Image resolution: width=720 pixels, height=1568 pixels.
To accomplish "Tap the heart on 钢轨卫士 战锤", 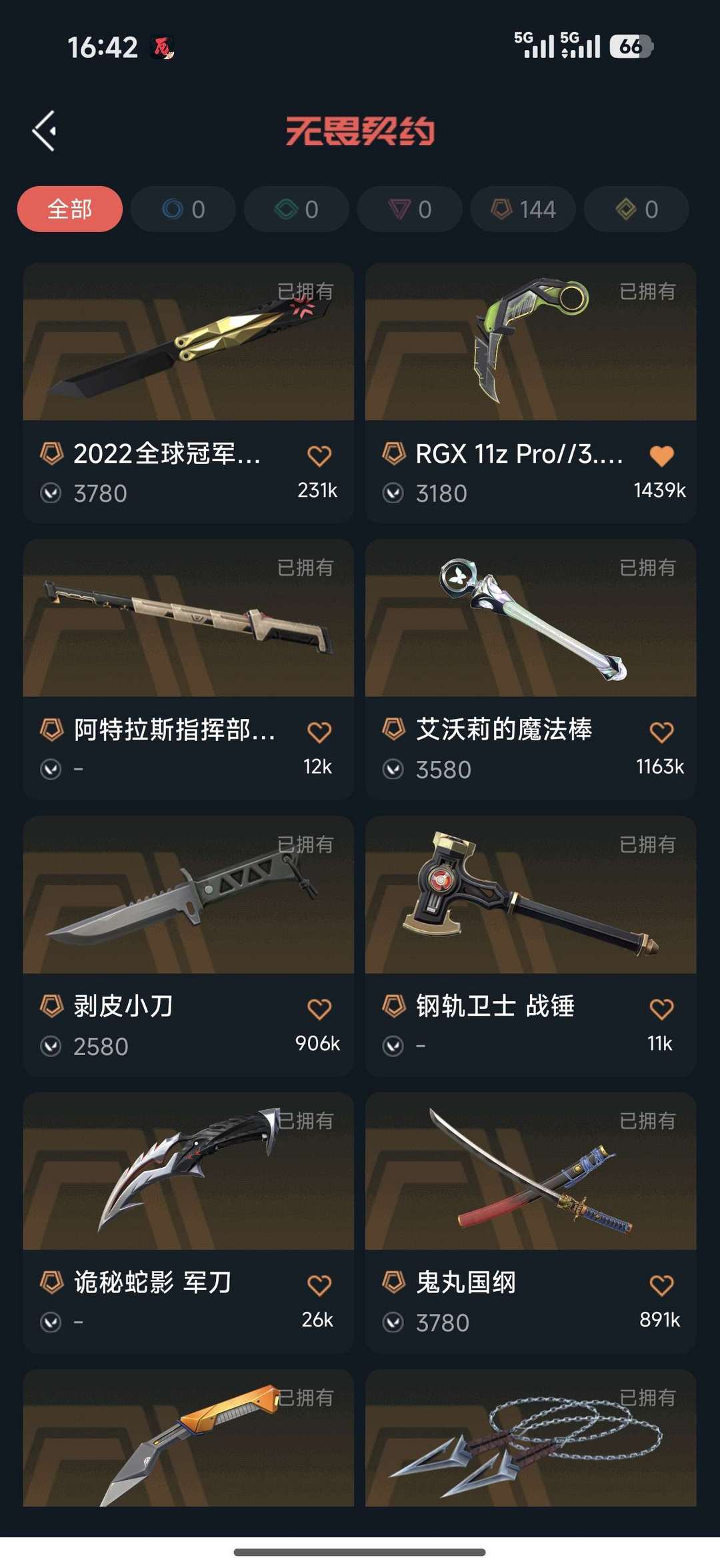I will (661, 1009).
